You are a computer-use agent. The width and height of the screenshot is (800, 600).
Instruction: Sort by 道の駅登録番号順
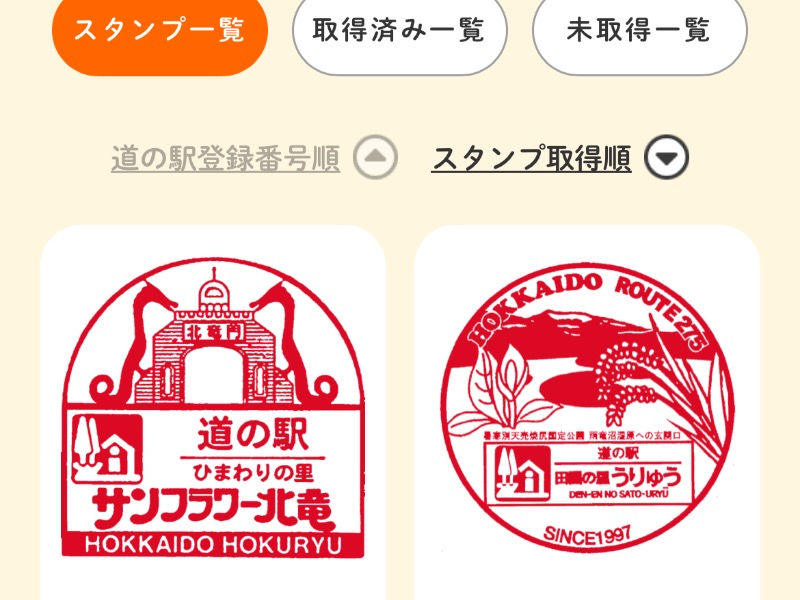pos(226,158)
